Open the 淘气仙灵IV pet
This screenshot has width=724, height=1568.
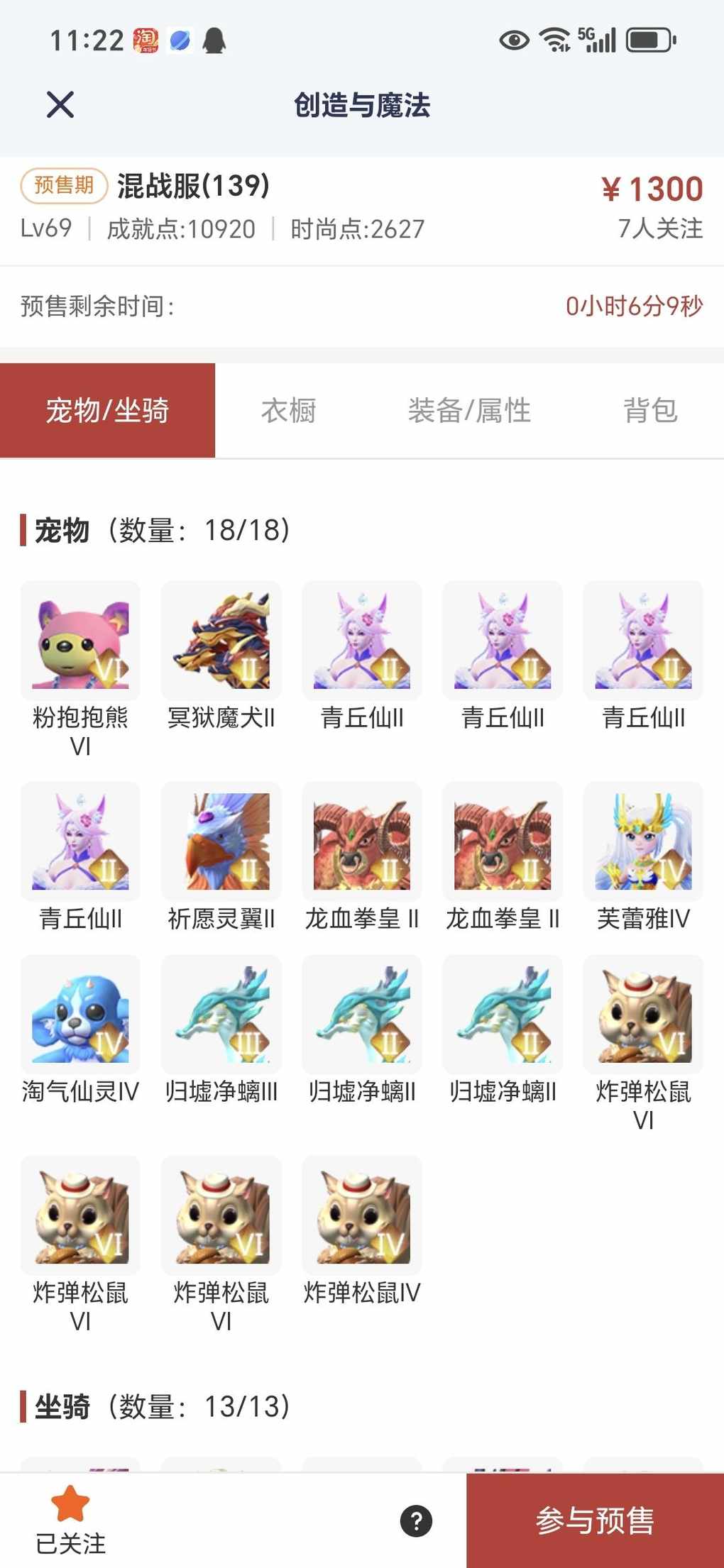click(x=80, y=1015)
